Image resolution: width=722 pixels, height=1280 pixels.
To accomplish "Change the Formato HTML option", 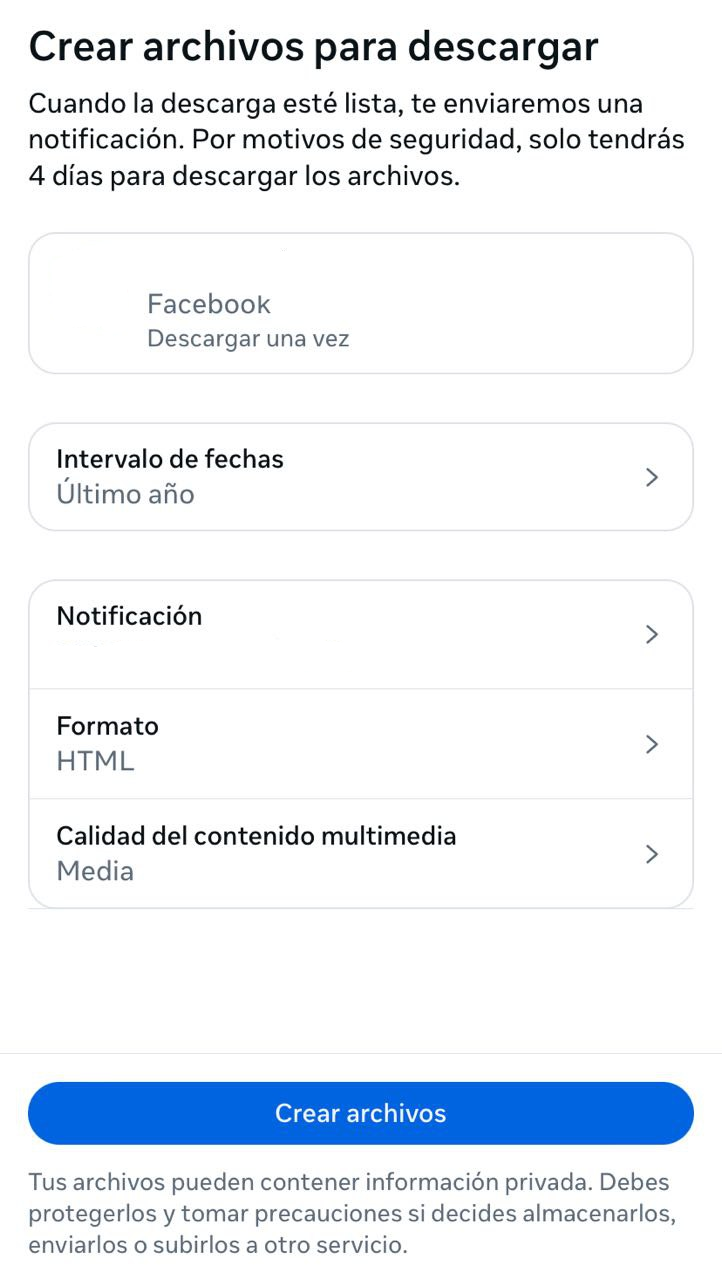I will (360, 744).
